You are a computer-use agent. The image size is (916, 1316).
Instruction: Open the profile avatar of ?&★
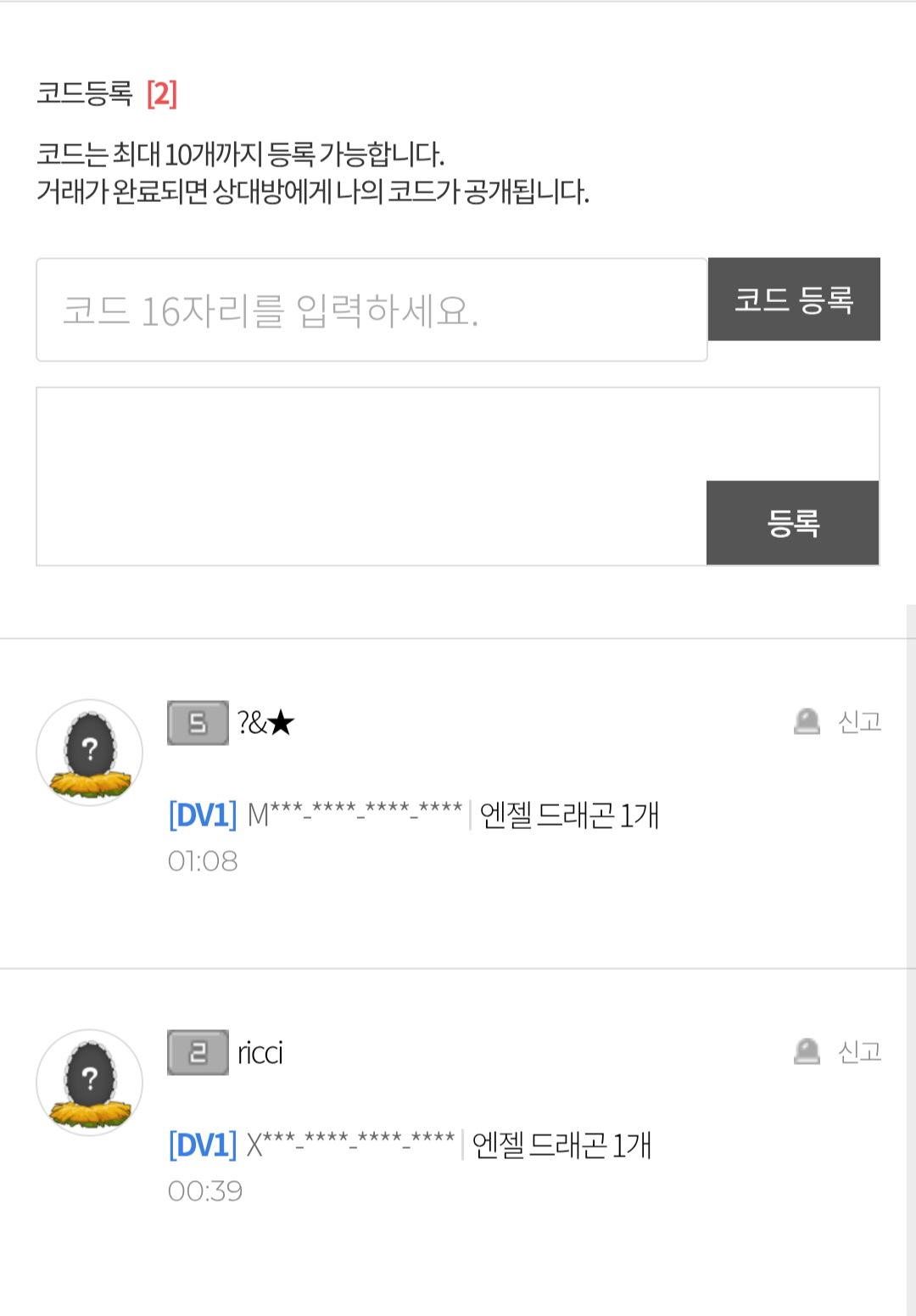click(90, 753)
